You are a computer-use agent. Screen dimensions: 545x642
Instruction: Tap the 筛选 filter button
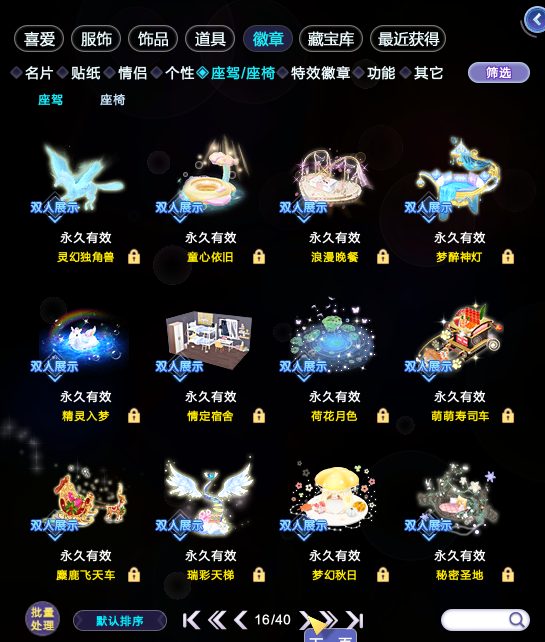[x=499, y=73]
